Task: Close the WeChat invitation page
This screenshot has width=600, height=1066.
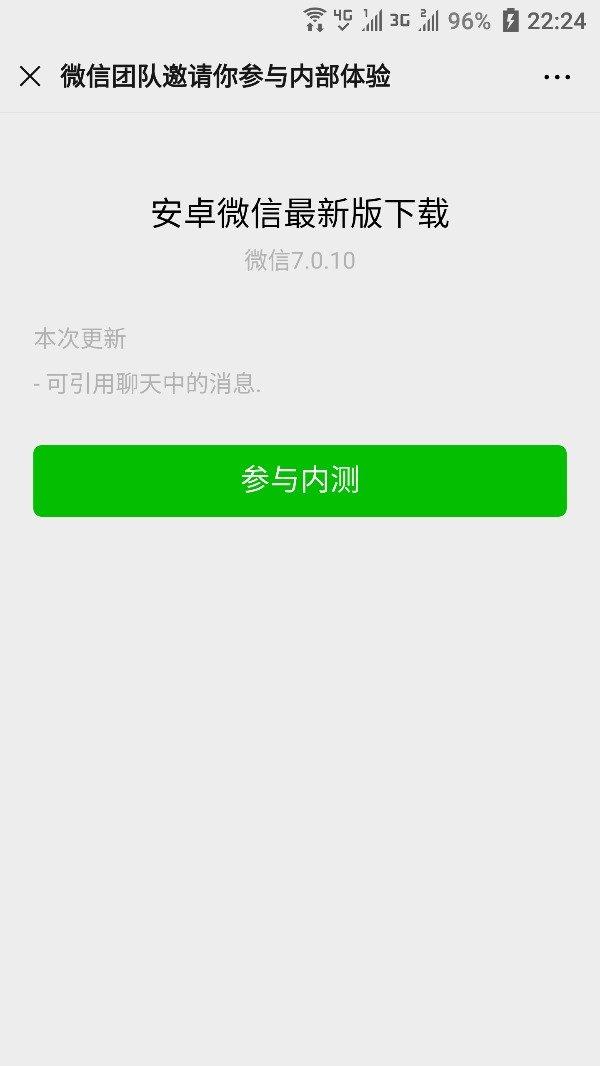Action: pyautogui.click(x=30, y=76)
